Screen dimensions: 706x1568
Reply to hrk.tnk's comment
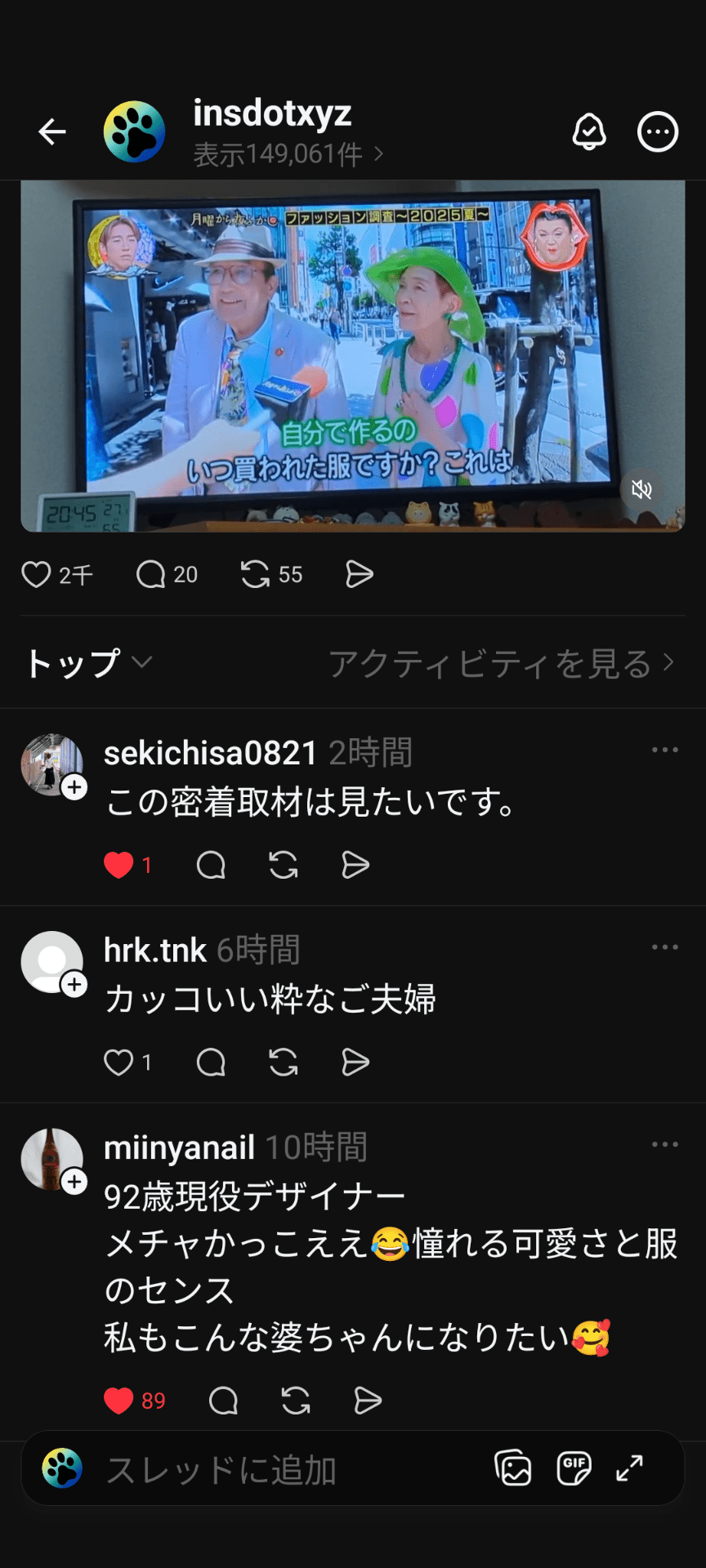click(211, 1062)
